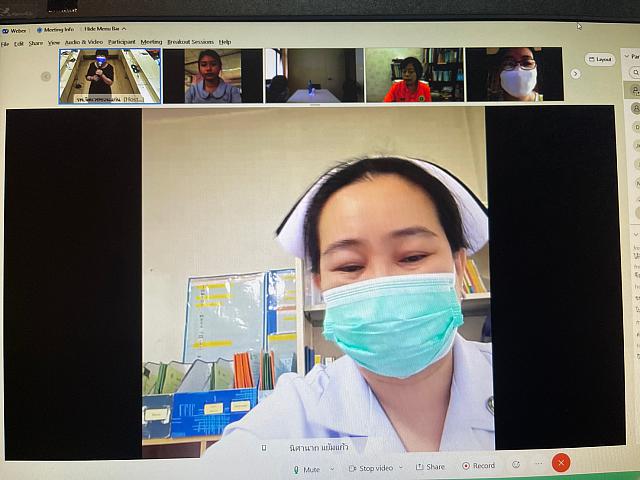The height and width of the screenshot is (480, 640).
Task: Open the Help menu
Action: (x=225, y=42)
